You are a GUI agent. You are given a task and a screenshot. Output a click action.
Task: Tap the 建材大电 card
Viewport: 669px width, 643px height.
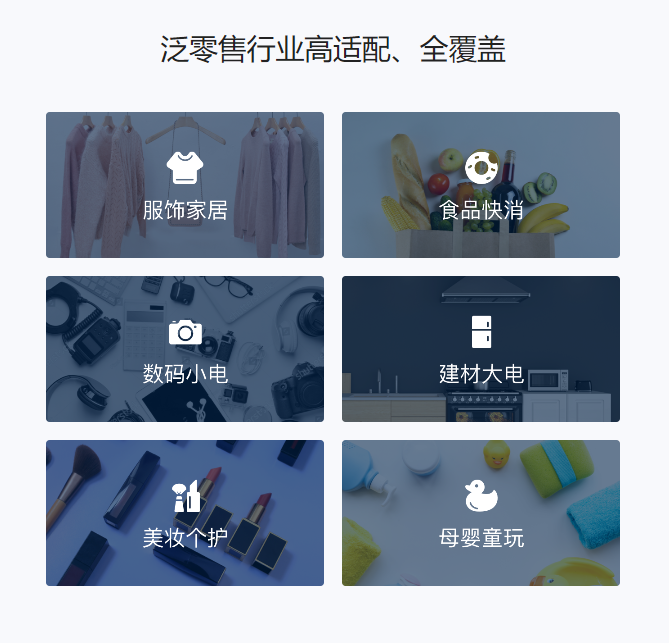coord(481,349)
